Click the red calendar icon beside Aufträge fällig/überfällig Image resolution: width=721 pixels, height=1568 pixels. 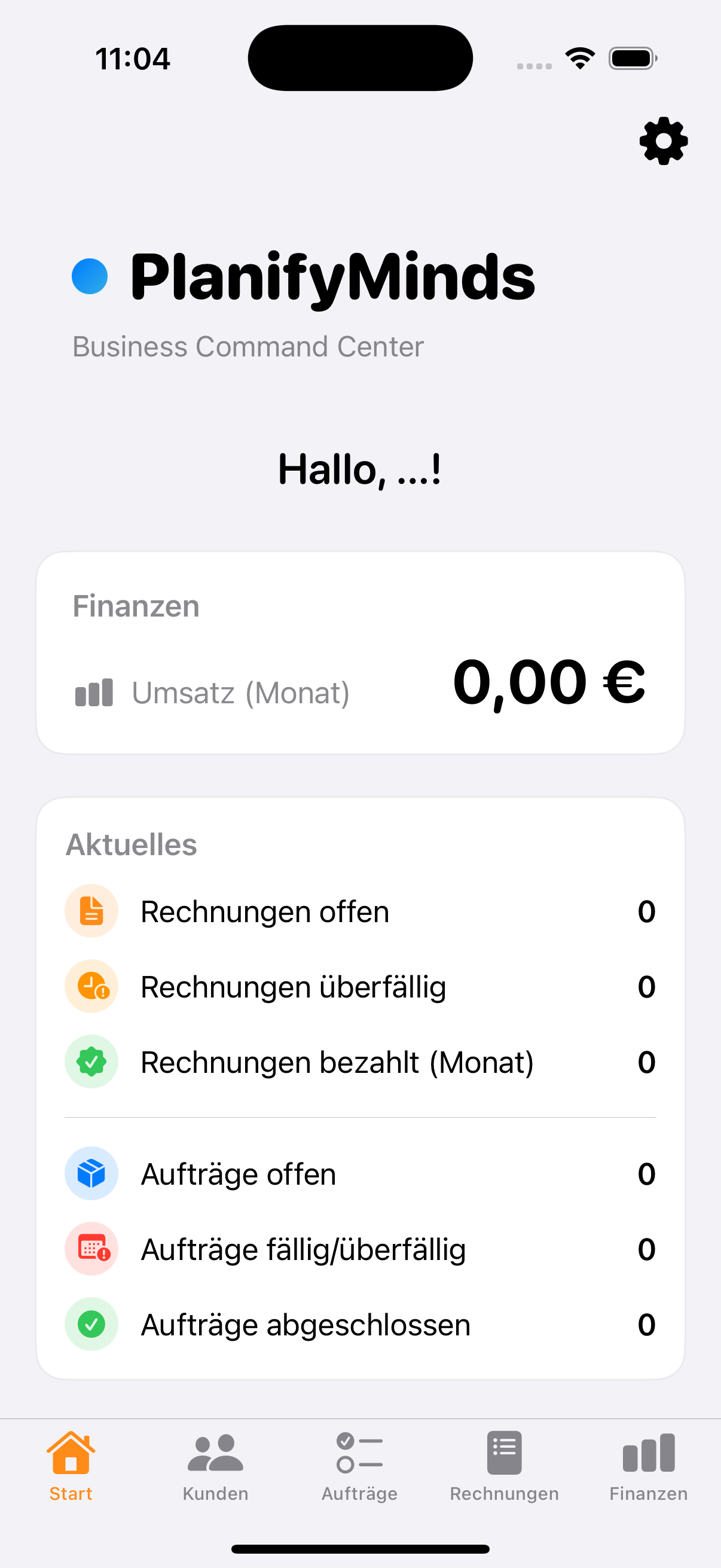pos(91,1249)
